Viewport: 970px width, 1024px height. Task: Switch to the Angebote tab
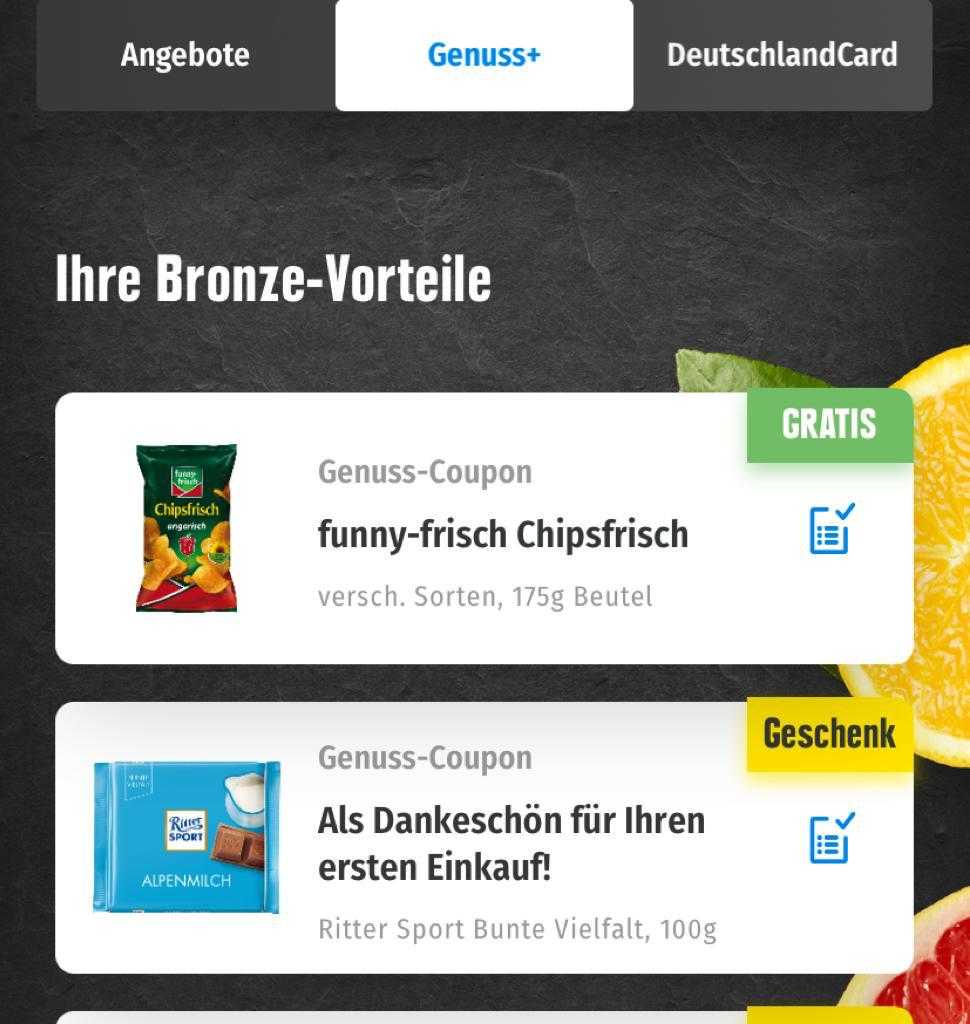[185, 55]
